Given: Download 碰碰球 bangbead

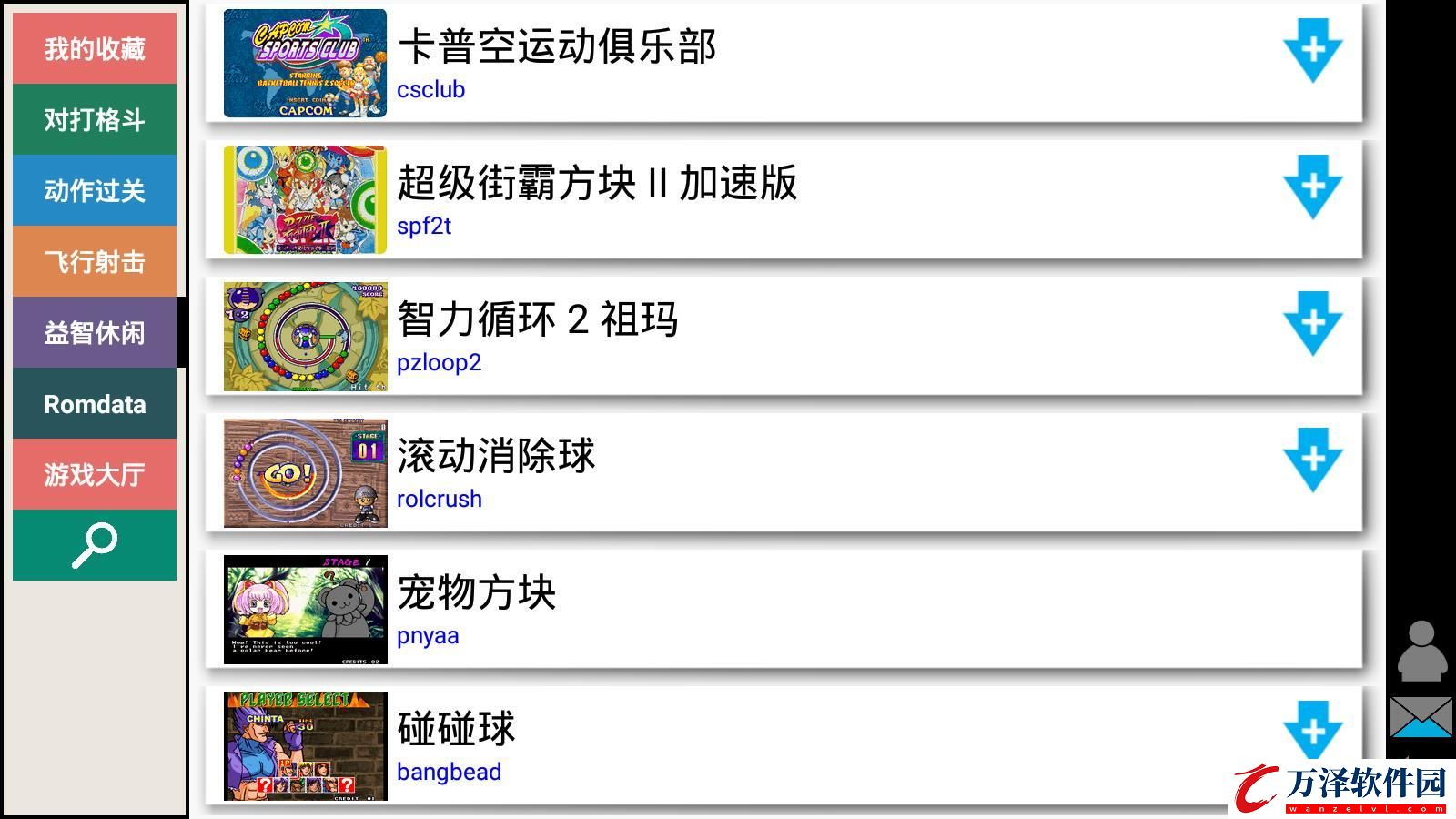Looking at the screenshot, I should 1312,730.
